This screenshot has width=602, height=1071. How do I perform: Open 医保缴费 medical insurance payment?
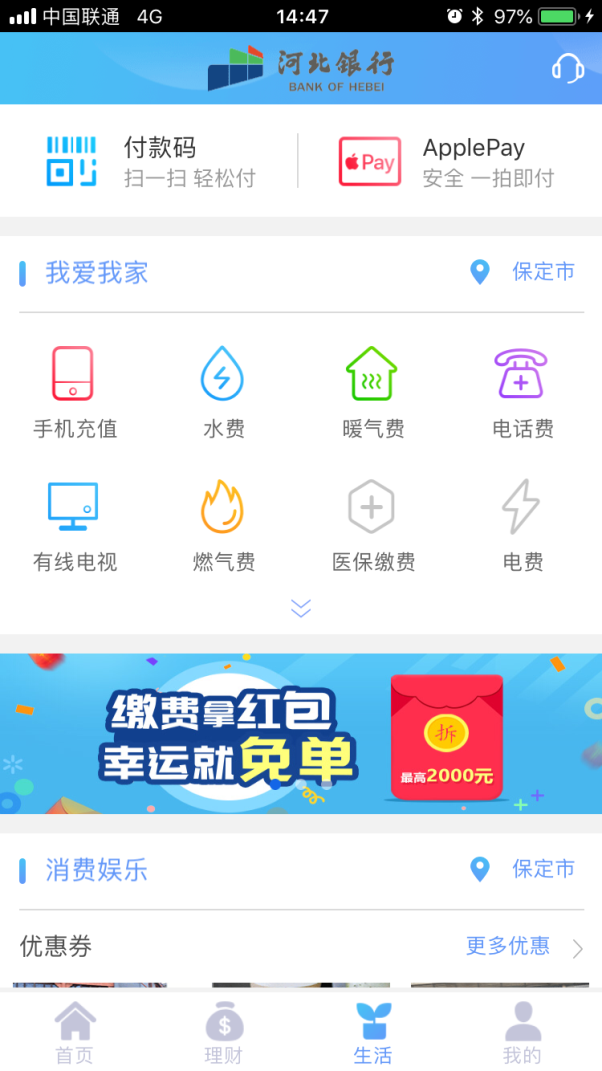click(x=372, y=525)
